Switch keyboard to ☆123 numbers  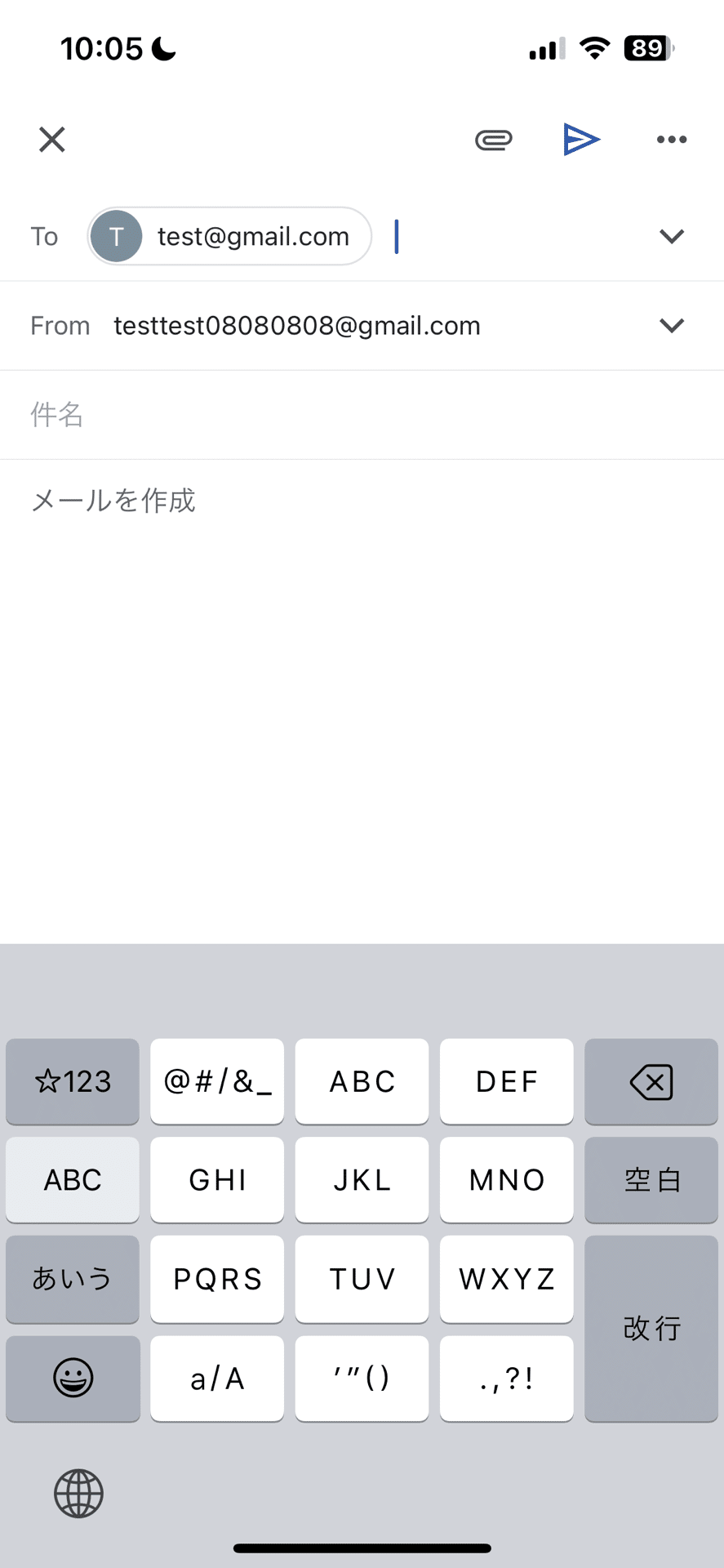[x=73, y=1081]
